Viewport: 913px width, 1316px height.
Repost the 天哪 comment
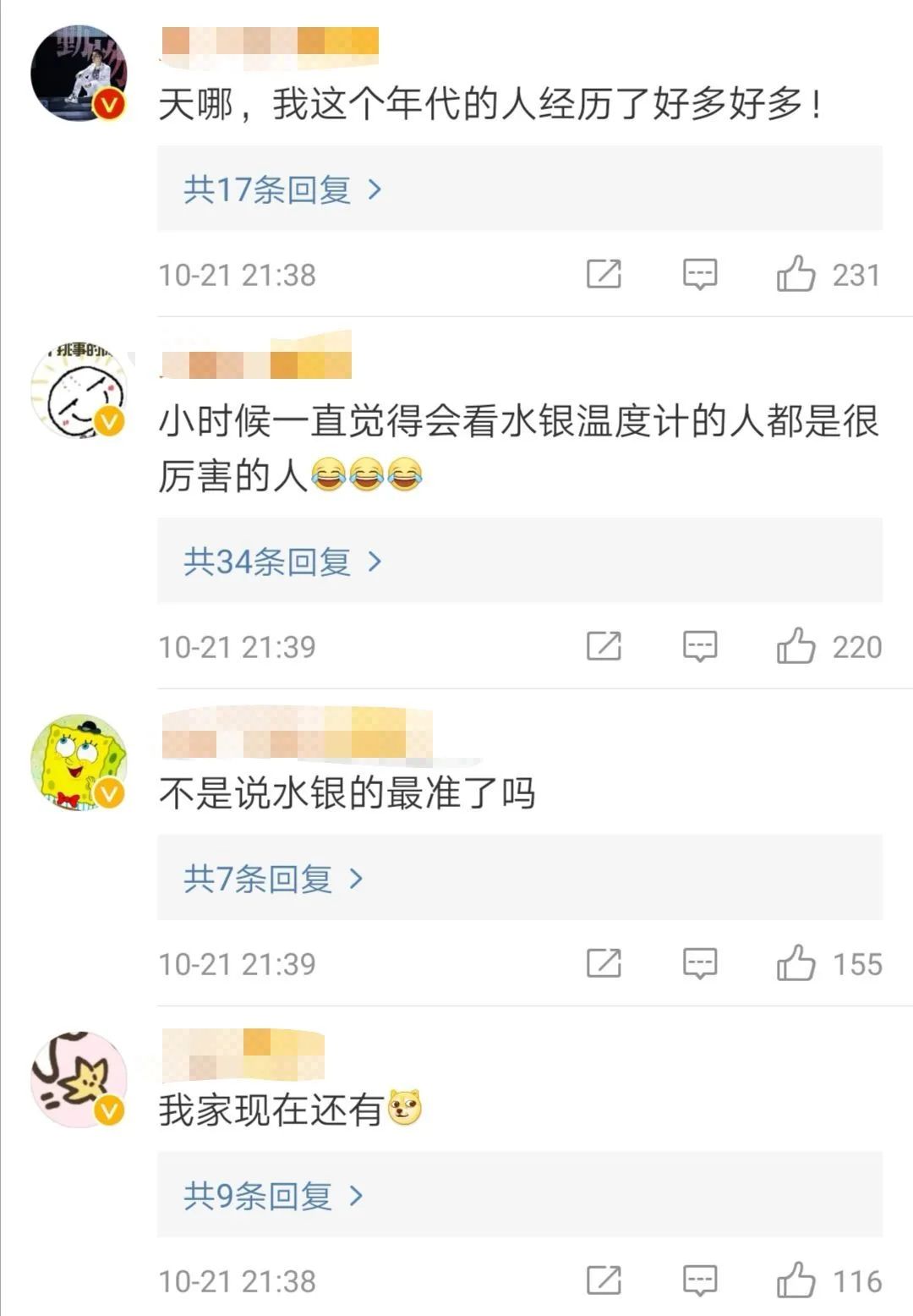pos(604,274)
